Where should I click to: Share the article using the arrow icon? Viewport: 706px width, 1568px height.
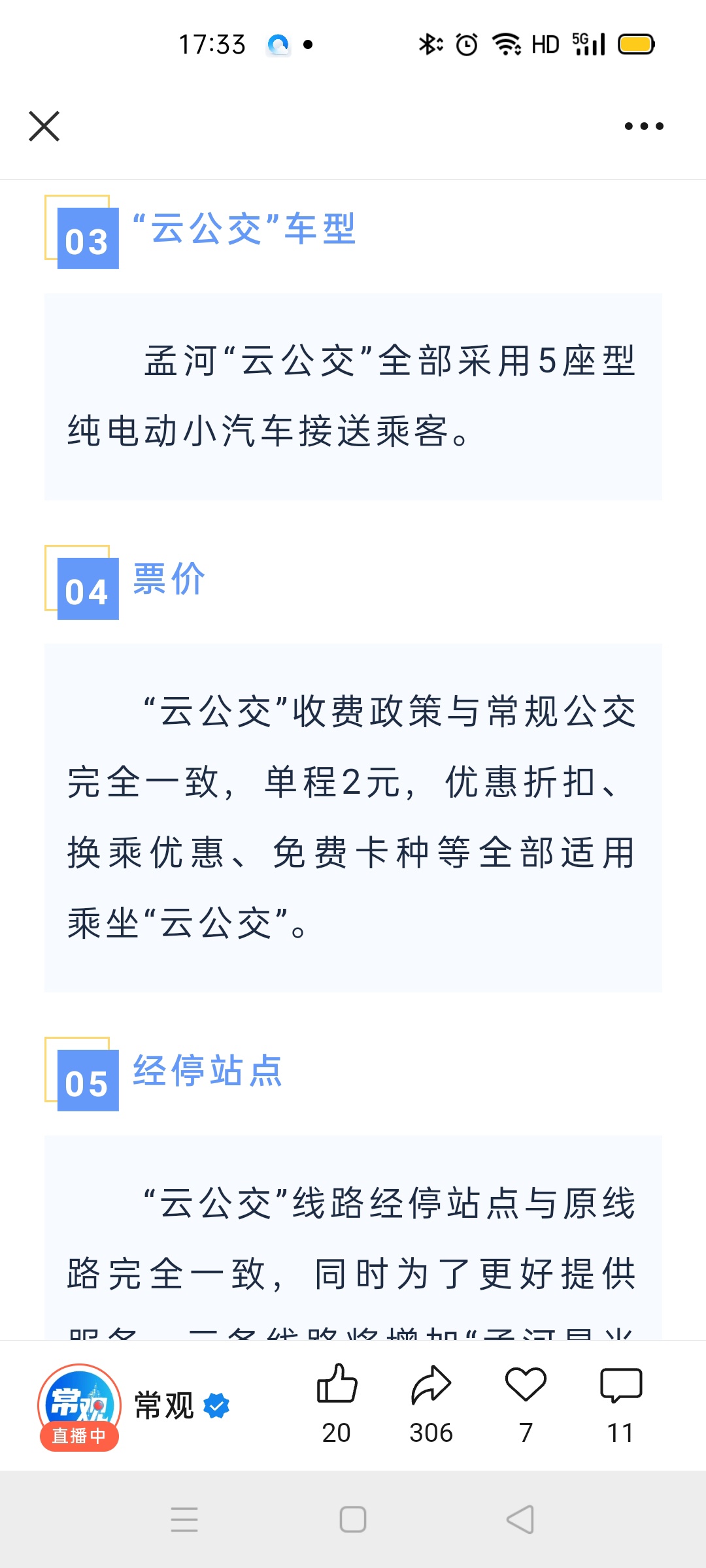(431, 1384)
